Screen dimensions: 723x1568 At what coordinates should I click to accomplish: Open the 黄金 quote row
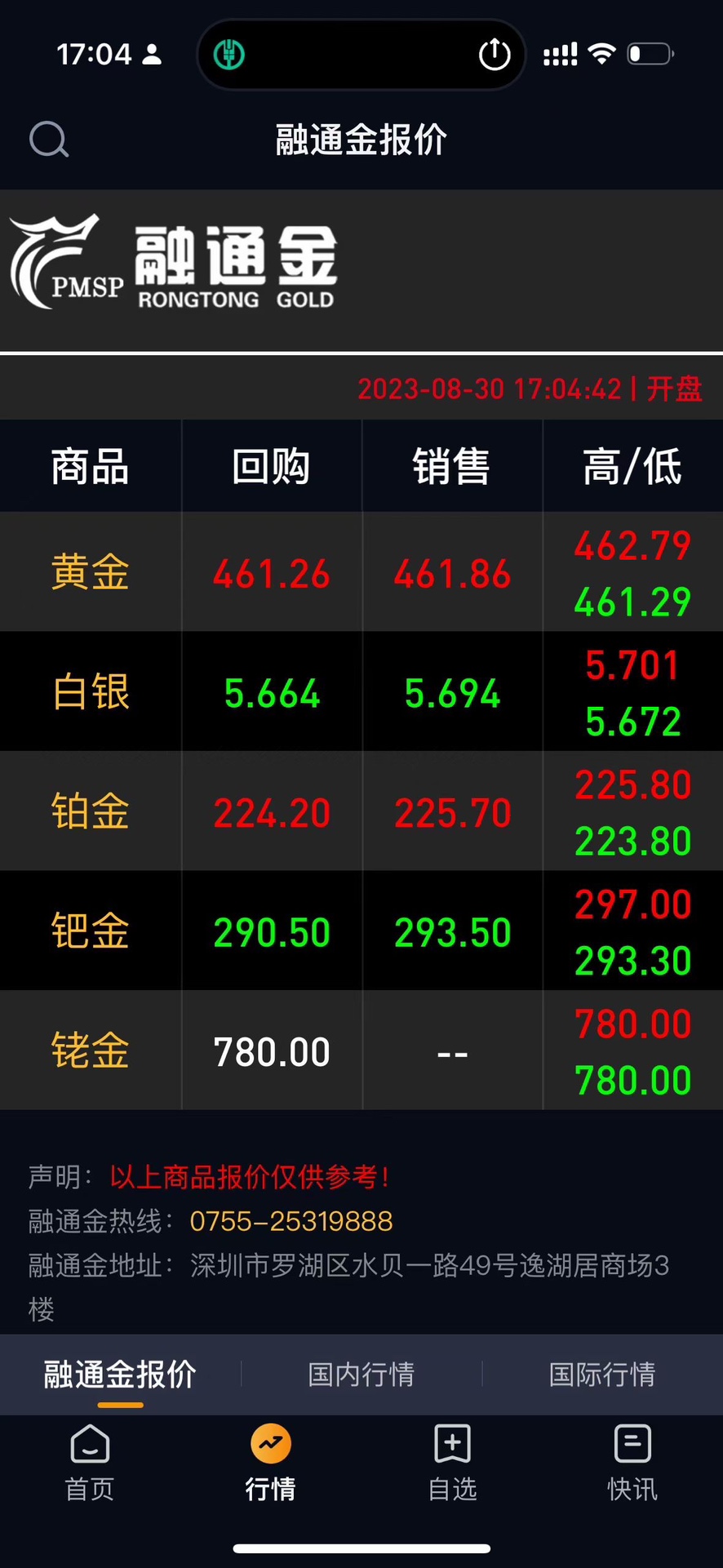pos(361,571)
